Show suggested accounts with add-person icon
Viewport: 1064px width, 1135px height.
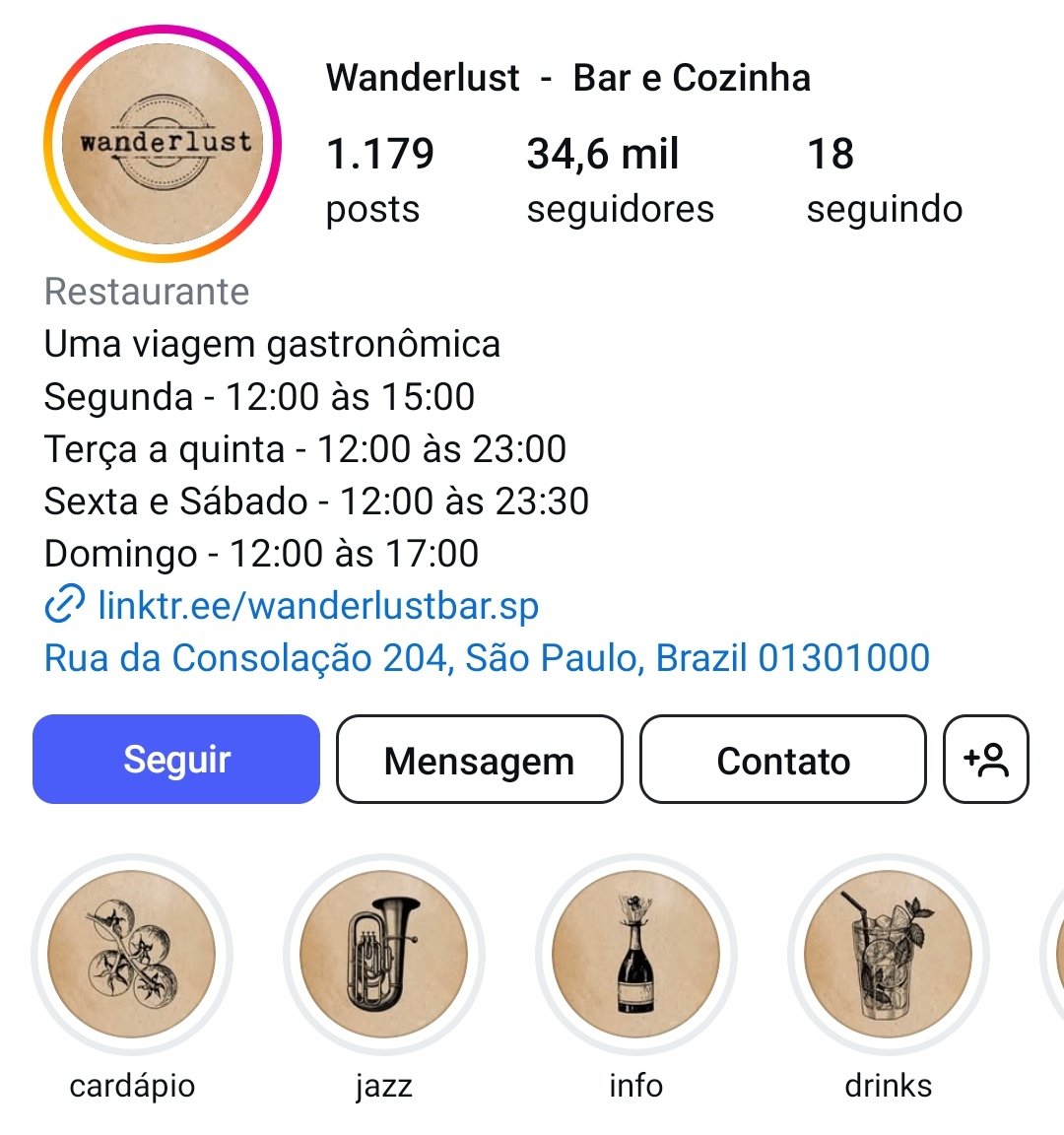986,760
